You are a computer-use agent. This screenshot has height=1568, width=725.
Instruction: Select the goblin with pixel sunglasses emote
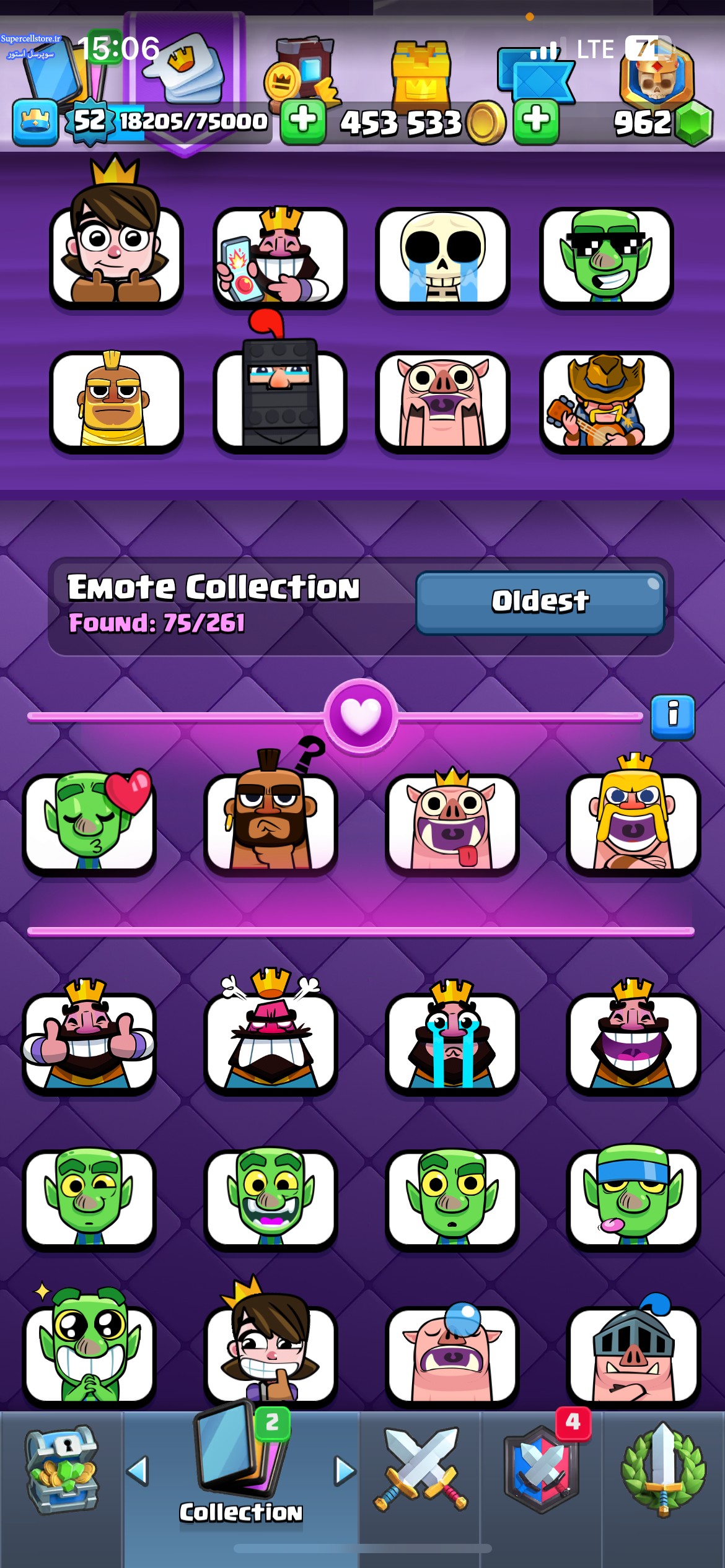(x=606, y=257)
